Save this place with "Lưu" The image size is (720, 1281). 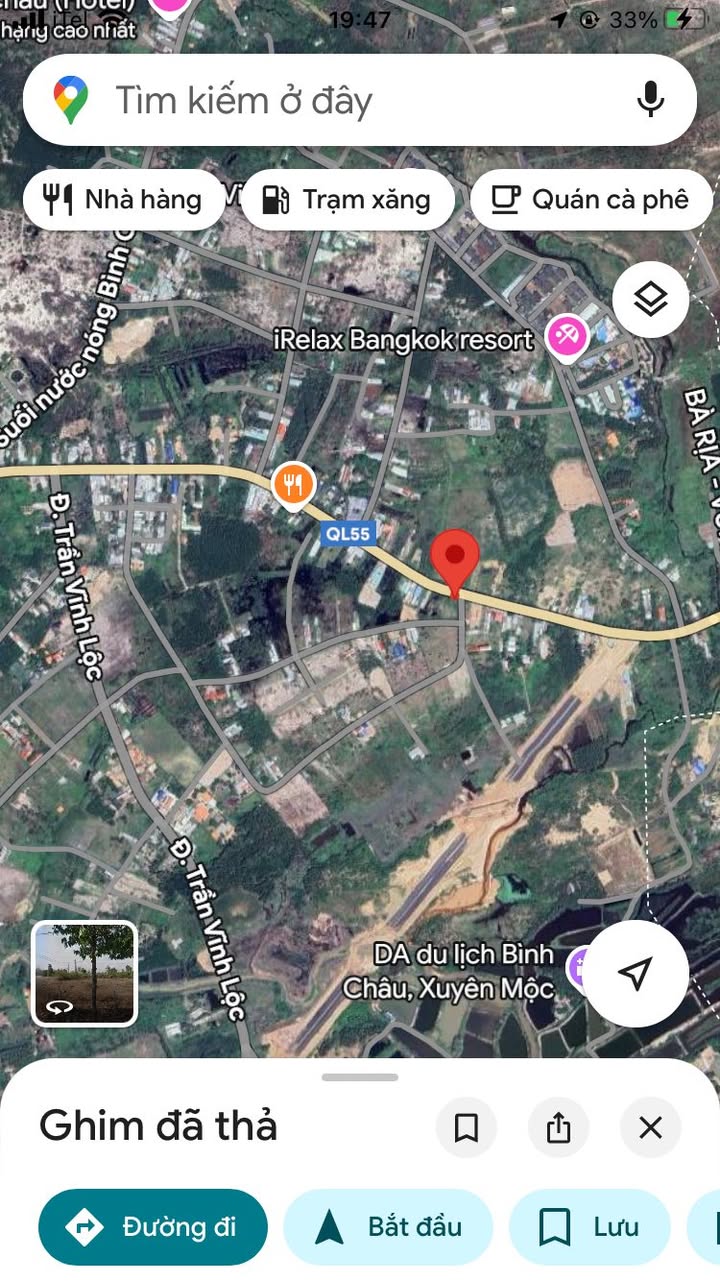pos(590,1227)
